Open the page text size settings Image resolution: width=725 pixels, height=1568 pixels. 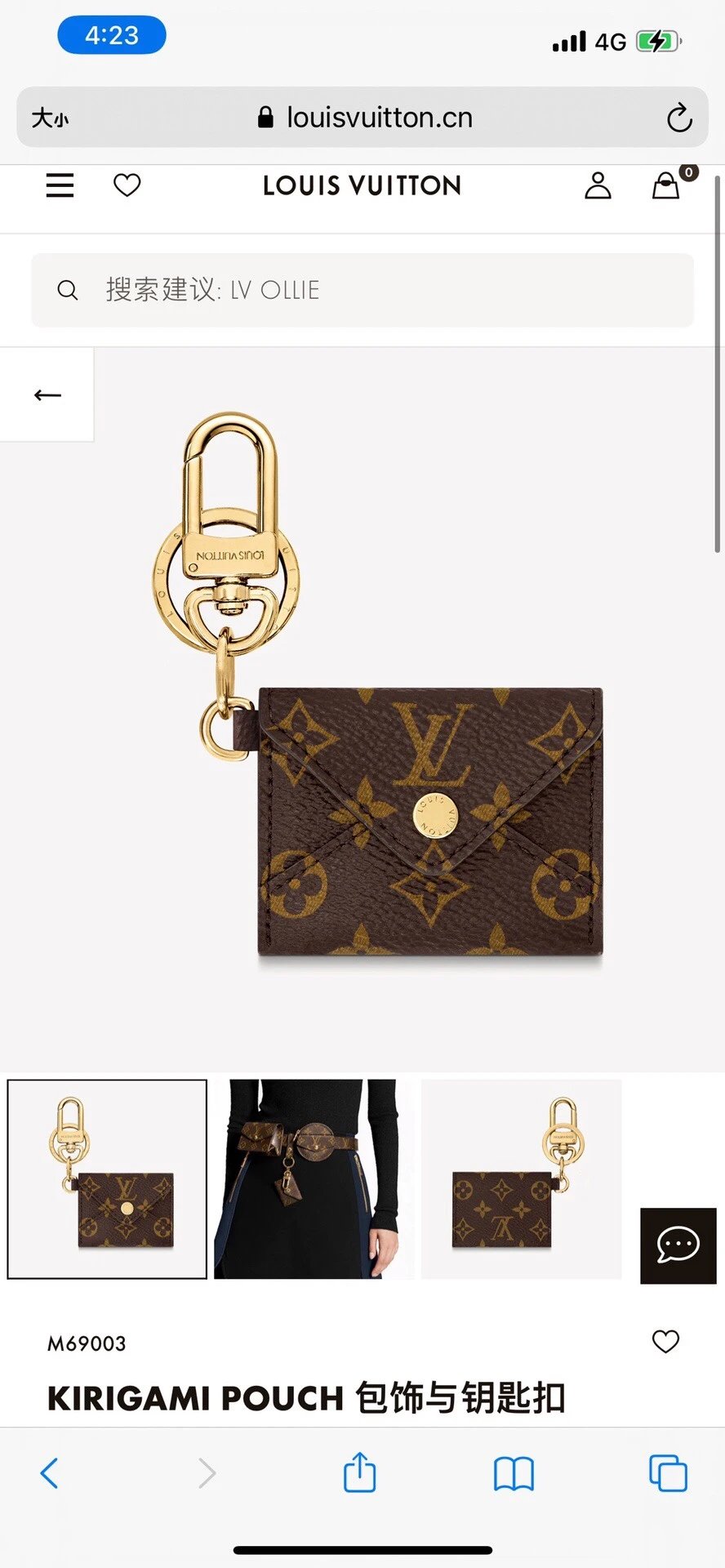[x=50, y=118]
